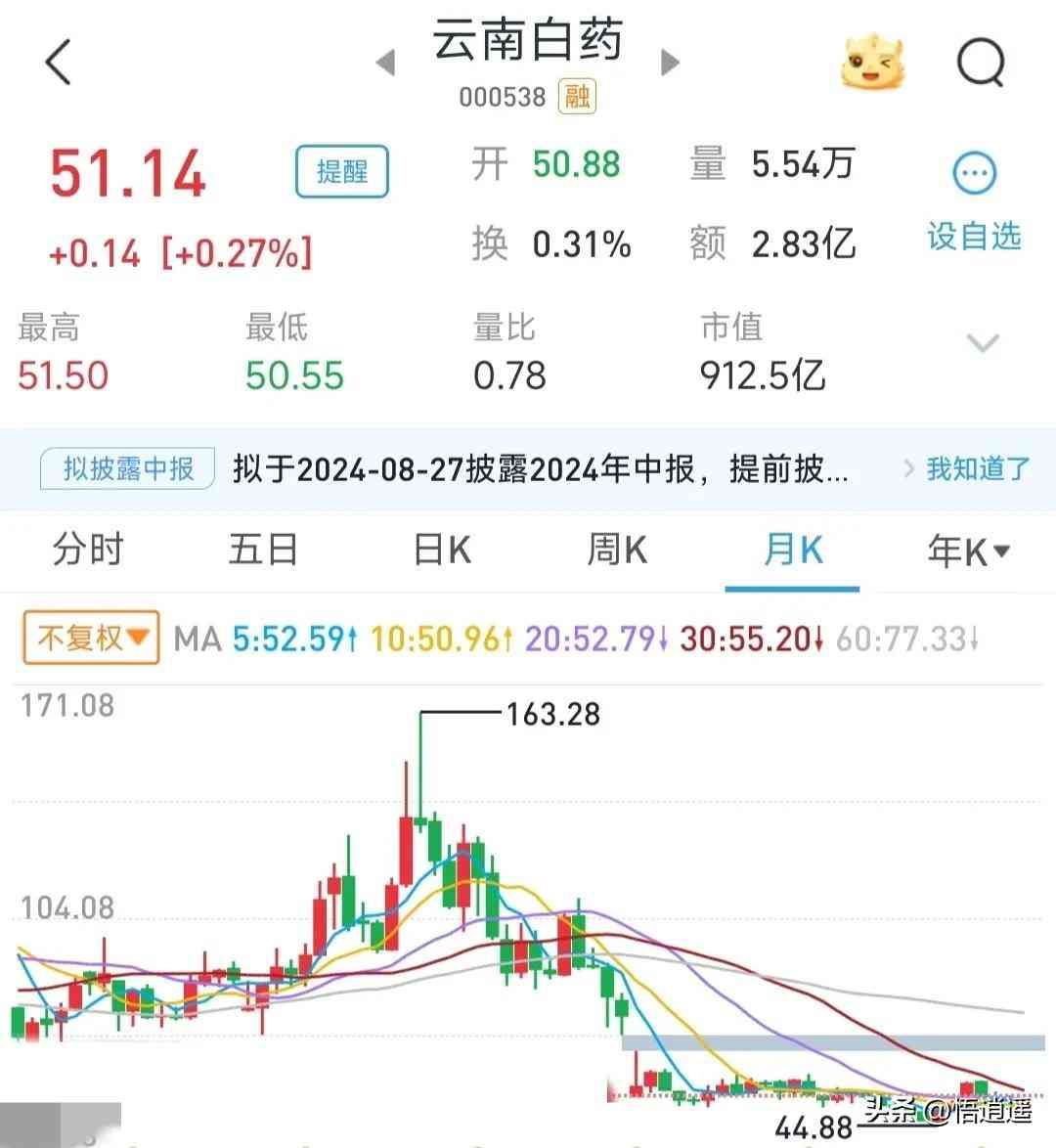The height and width of the screenshot is (1148, 1056).
Task: Switch to the 周K chart tab
Action: tap(617, 551)
